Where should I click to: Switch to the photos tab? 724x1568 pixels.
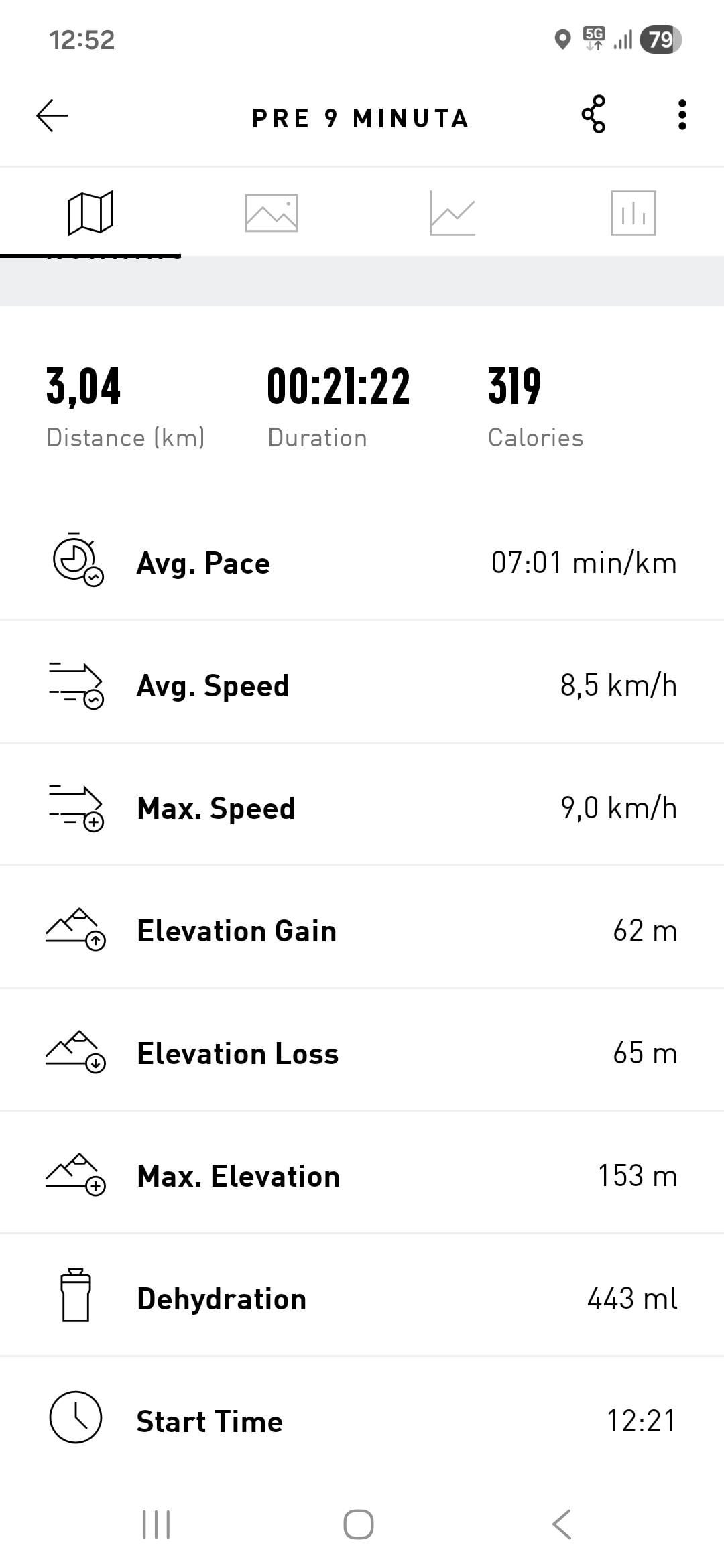(271, 213)
